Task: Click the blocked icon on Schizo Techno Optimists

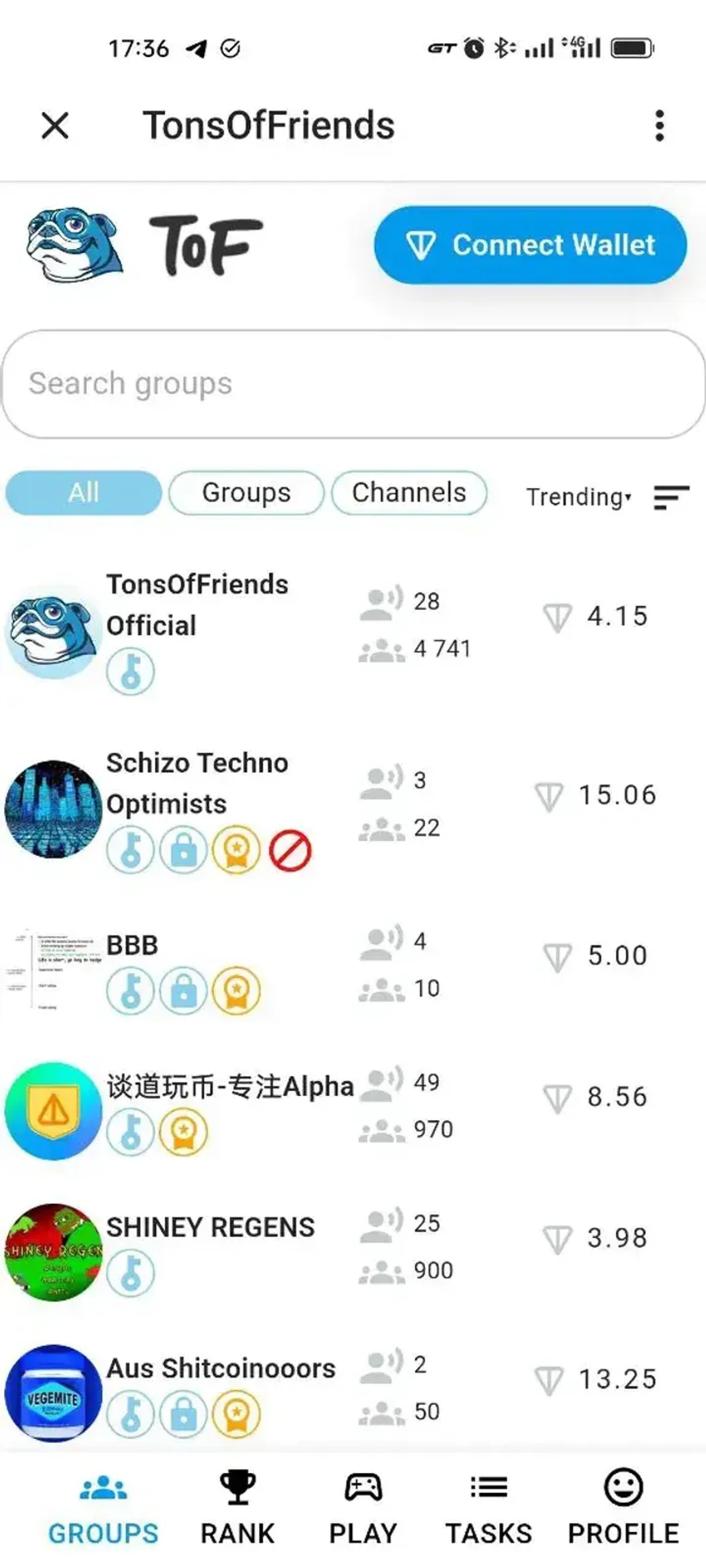Action: tap(290, 851)
